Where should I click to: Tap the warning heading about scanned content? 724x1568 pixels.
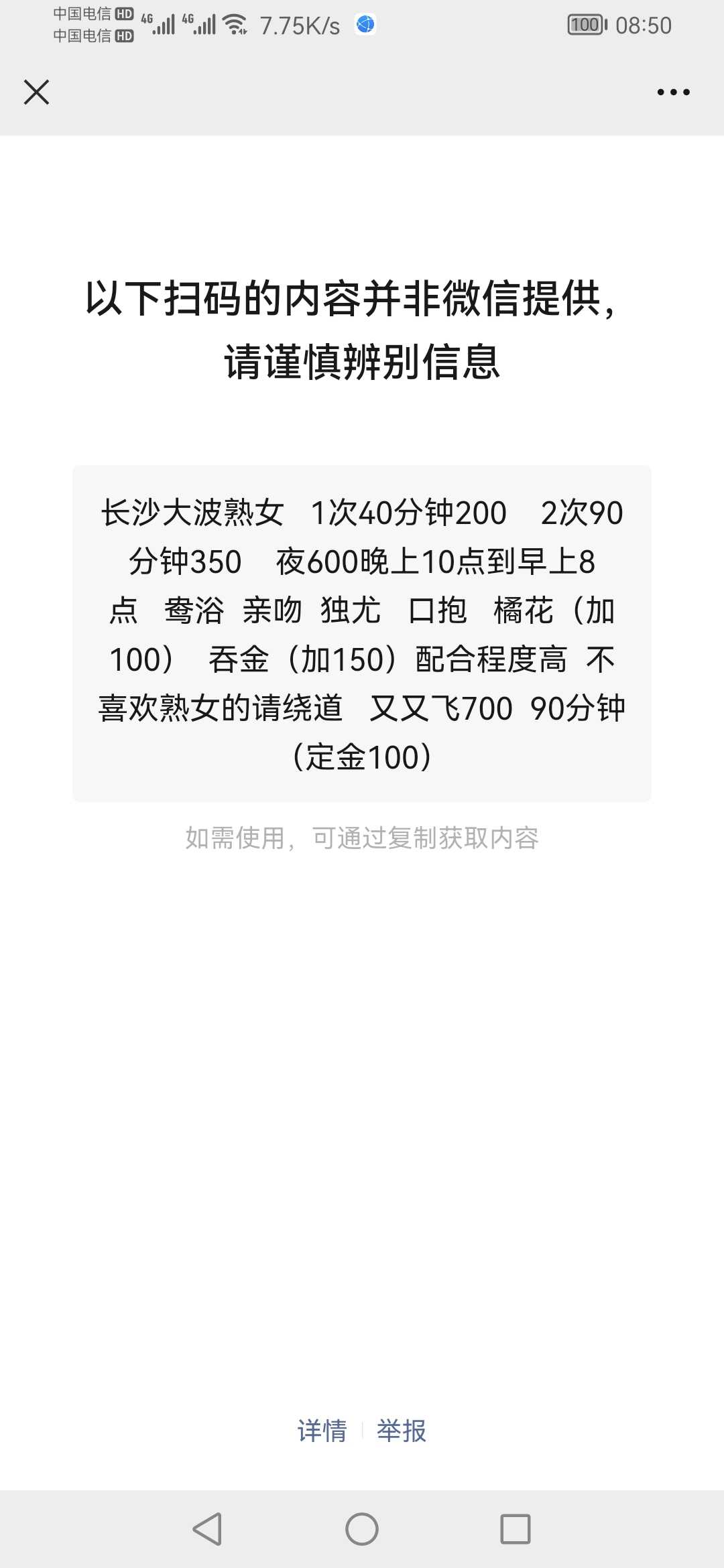362,328
